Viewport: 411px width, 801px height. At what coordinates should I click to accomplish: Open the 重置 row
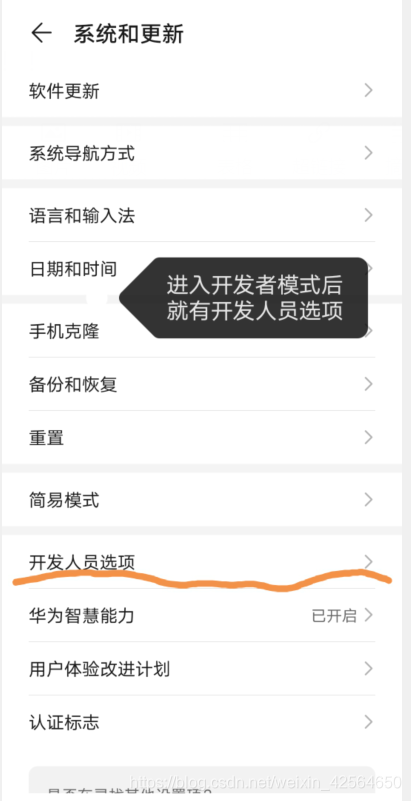point(202,437)
